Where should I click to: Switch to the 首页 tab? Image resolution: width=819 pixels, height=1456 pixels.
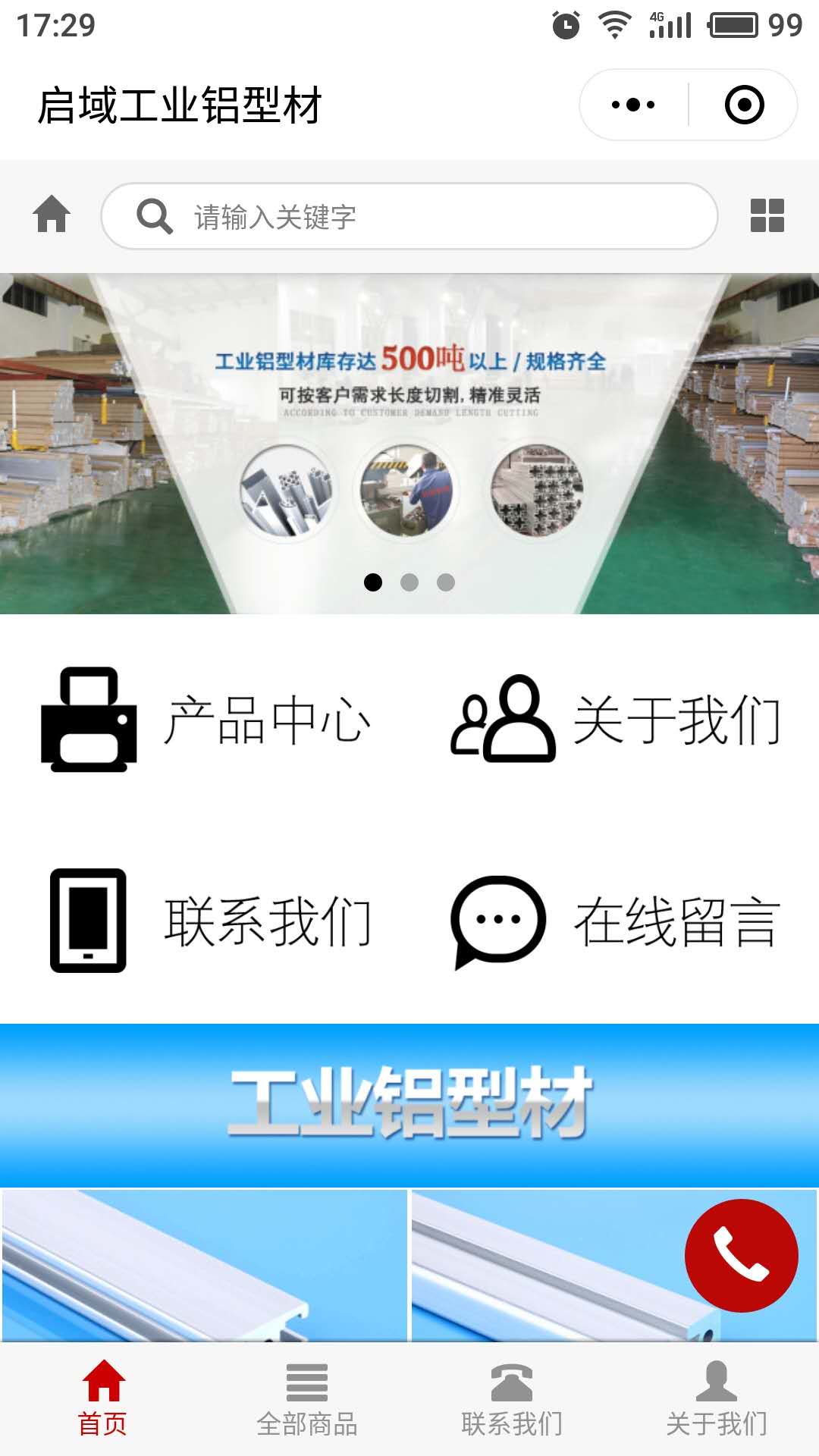click(102, 1399)
